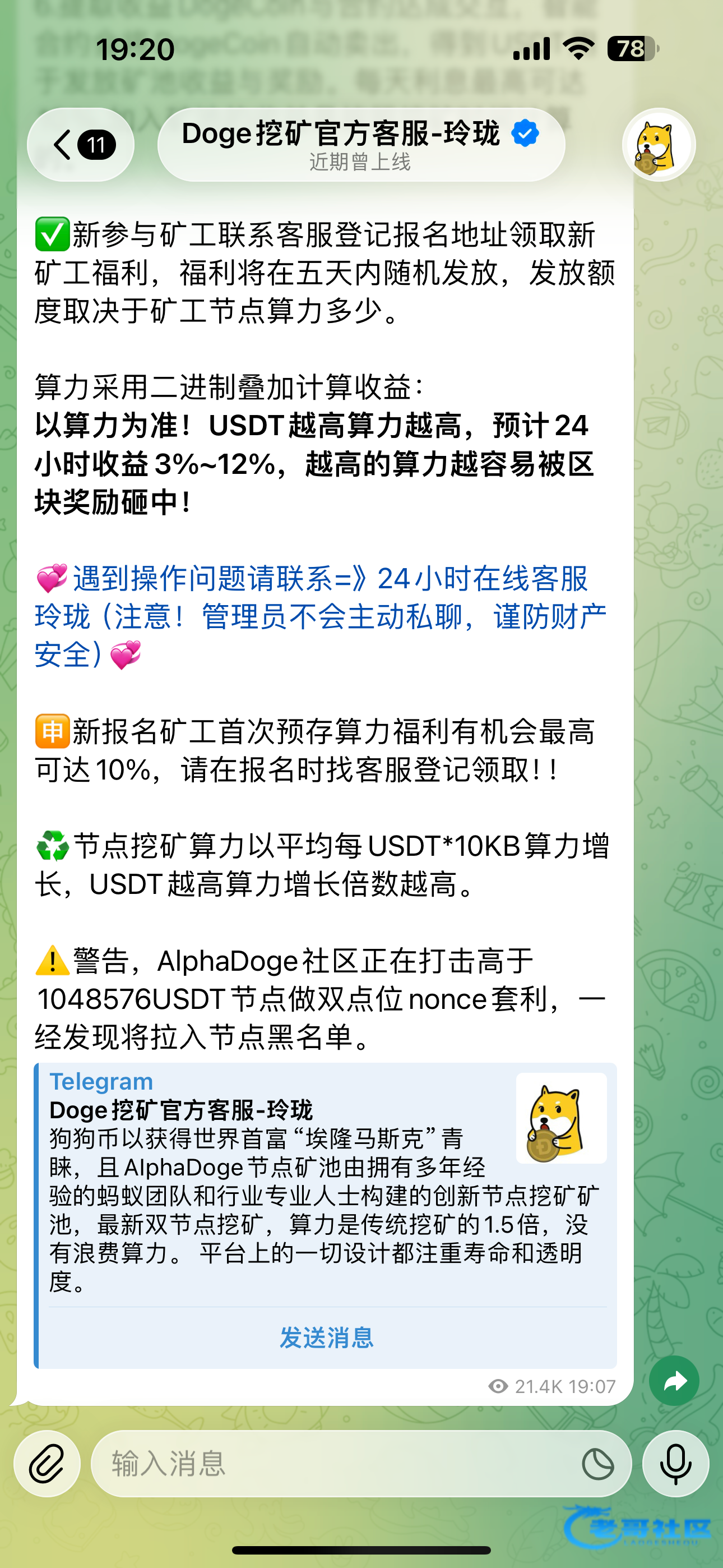
Task: Record a voice message with the microphone
Action: (675, 1463)
